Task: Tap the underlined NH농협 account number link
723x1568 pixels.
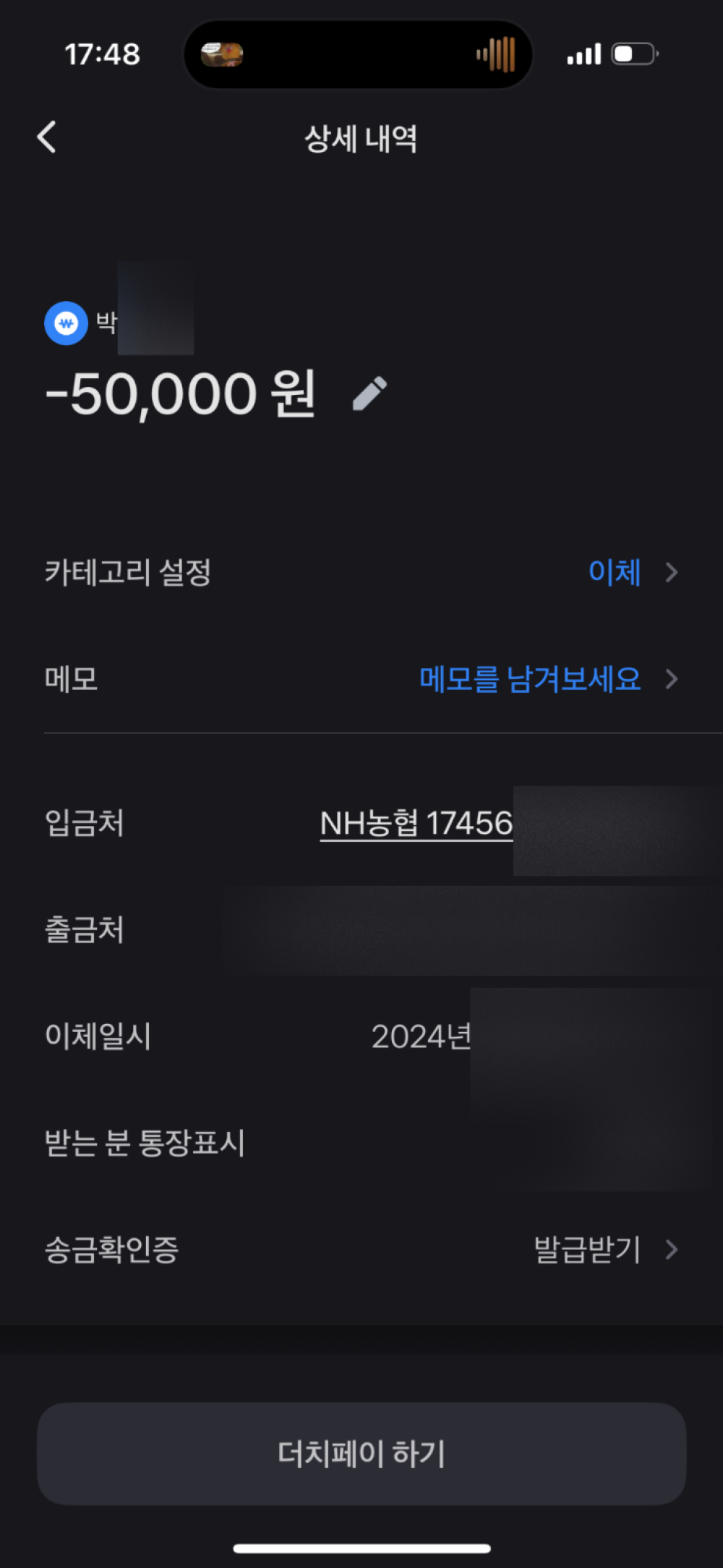Action: pos(416,824)
